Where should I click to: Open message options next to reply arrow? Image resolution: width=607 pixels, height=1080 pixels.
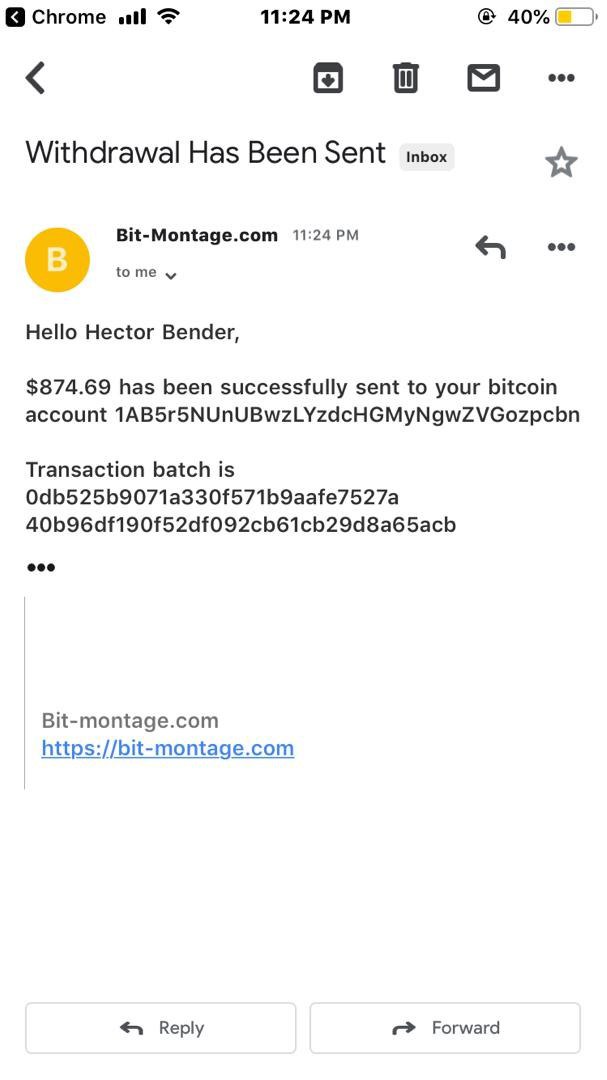point(561,247)
